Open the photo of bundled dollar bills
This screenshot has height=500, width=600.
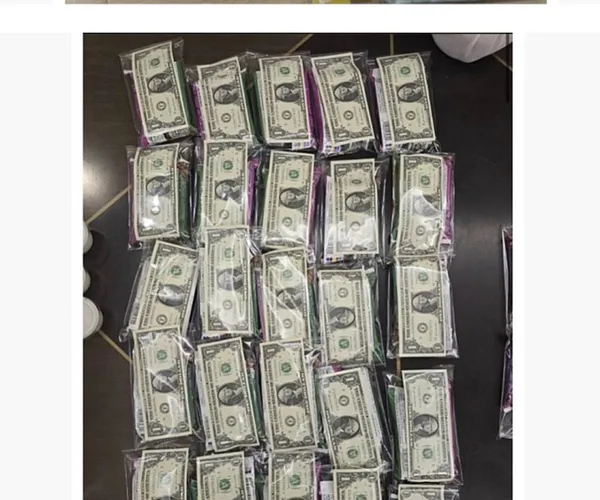click(x=297, y=266)
